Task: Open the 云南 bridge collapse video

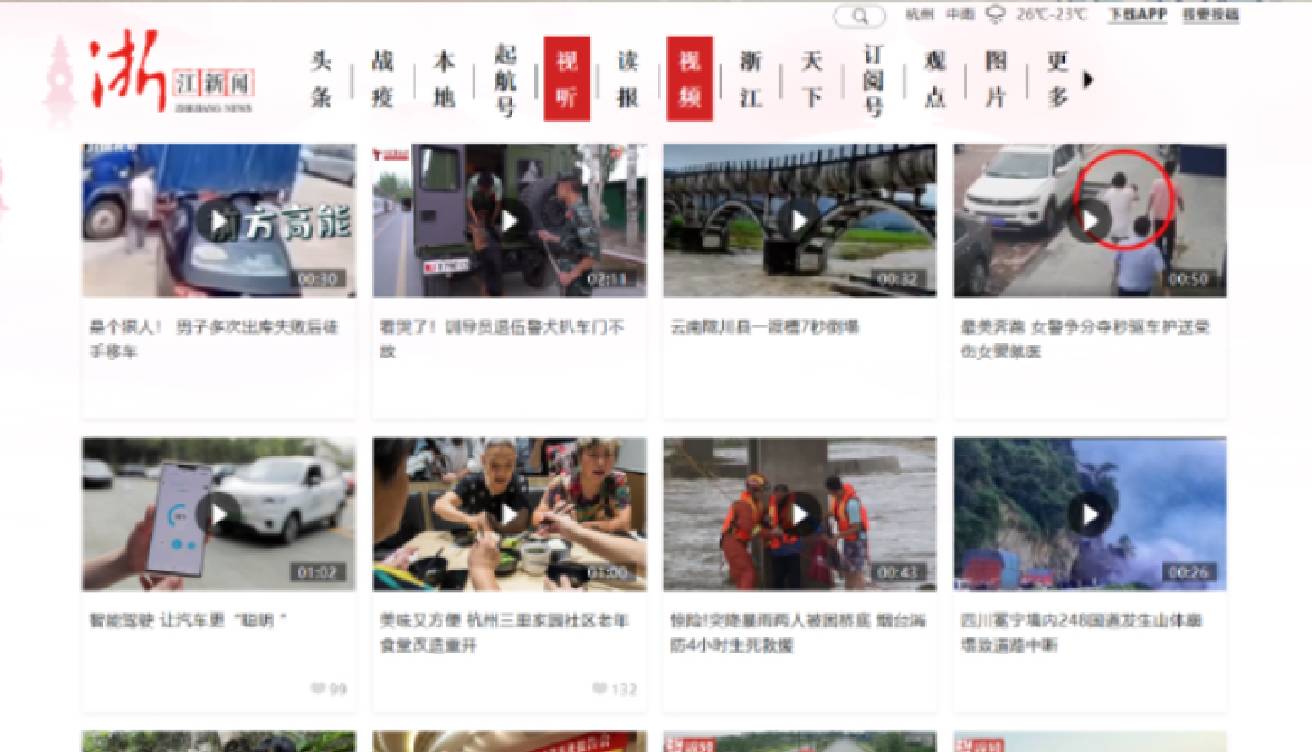Action: point(799,220)
